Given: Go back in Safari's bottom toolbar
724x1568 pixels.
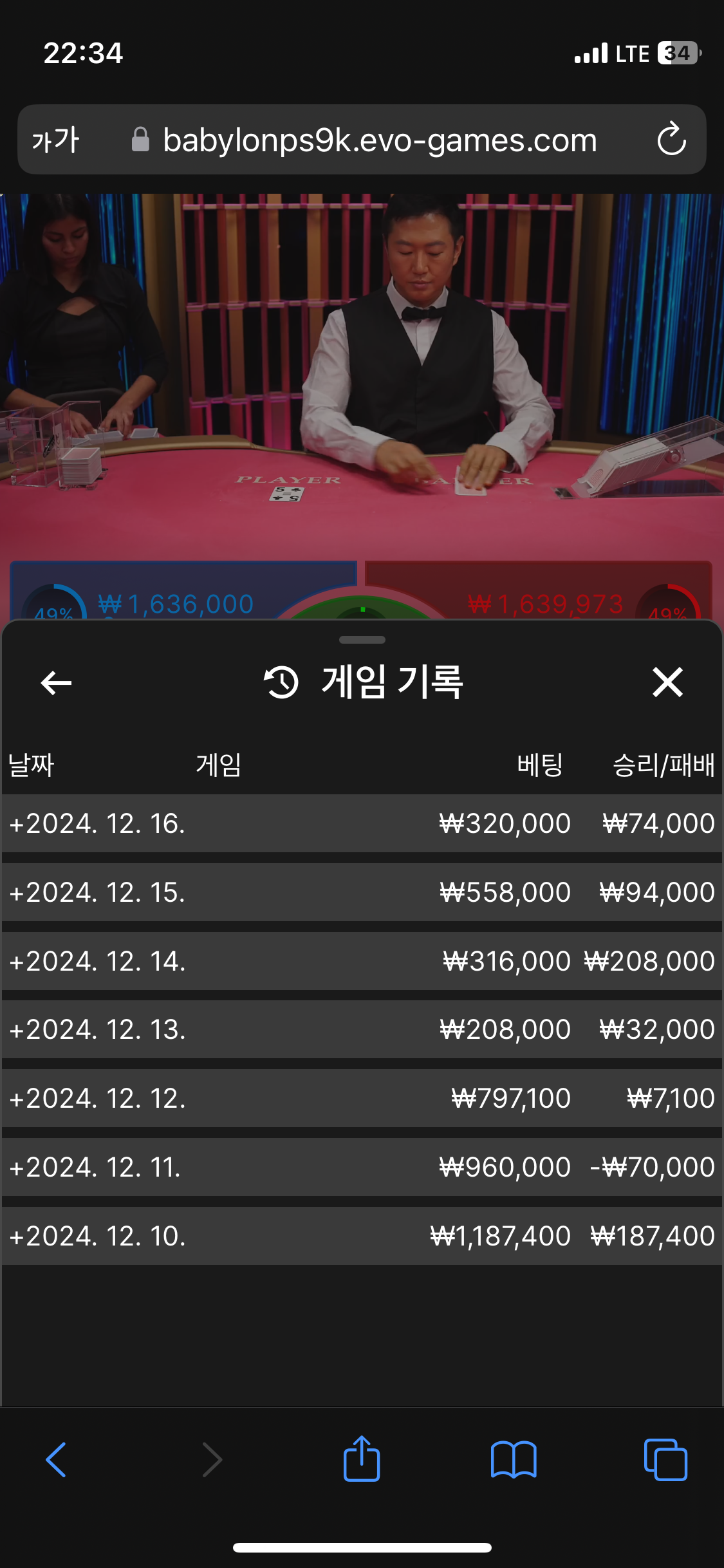Looking at the screenshot, I should pyautogui.click(x=57, y=1459).
